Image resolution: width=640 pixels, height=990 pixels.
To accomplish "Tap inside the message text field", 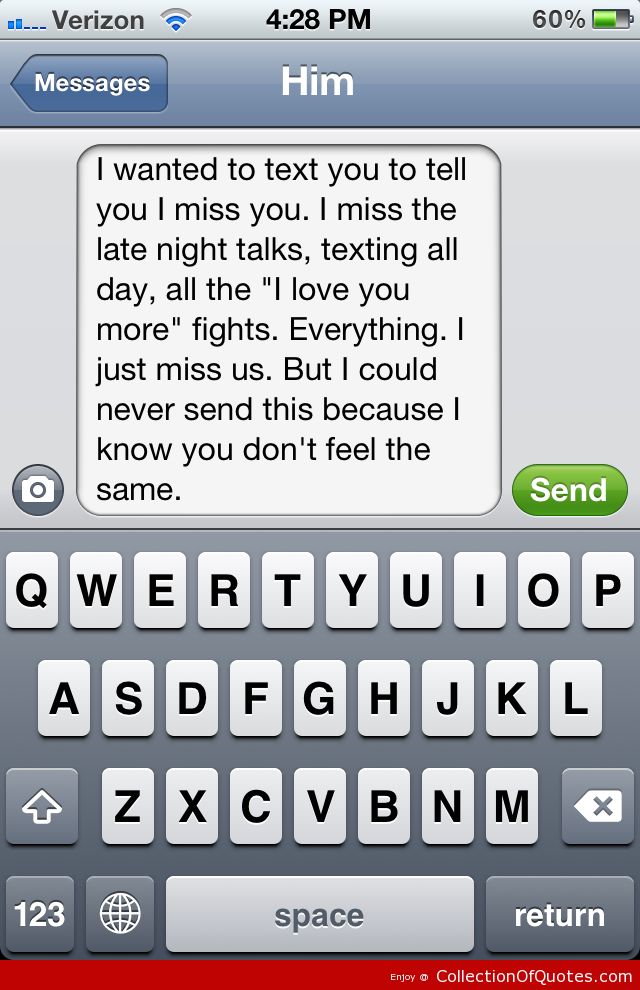I will click(288, 330).
